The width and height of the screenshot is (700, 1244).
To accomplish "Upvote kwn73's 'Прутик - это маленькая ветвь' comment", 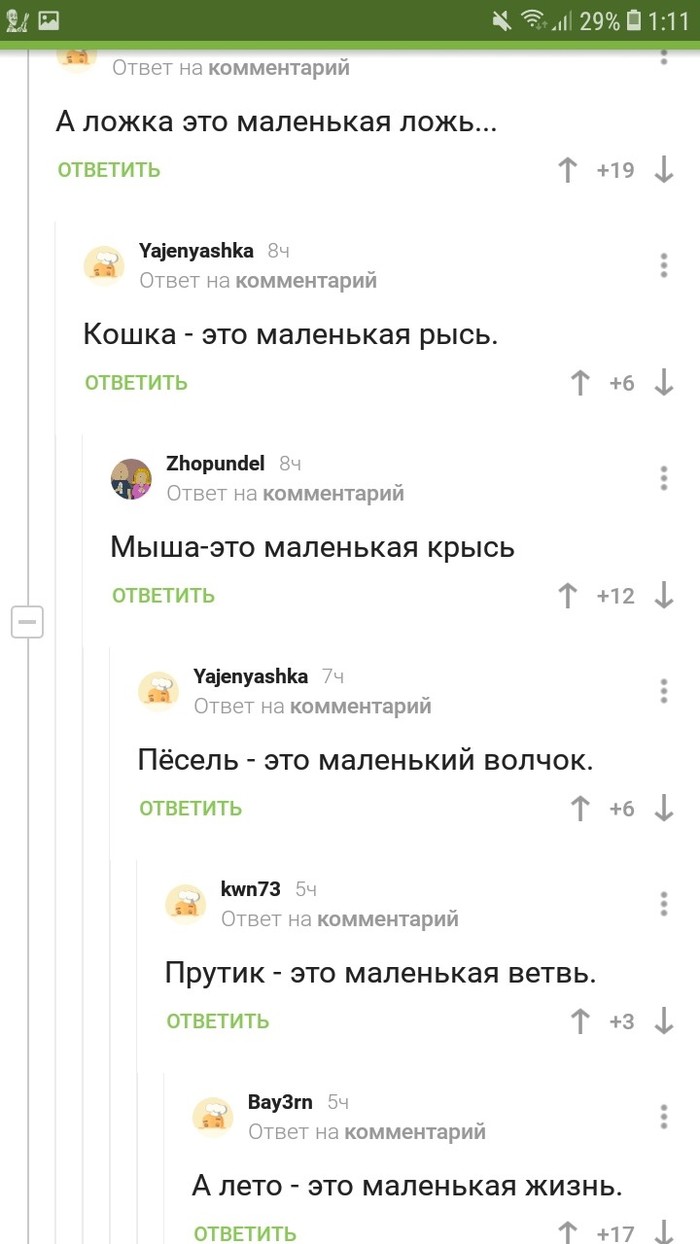I will pos(580,1021).
